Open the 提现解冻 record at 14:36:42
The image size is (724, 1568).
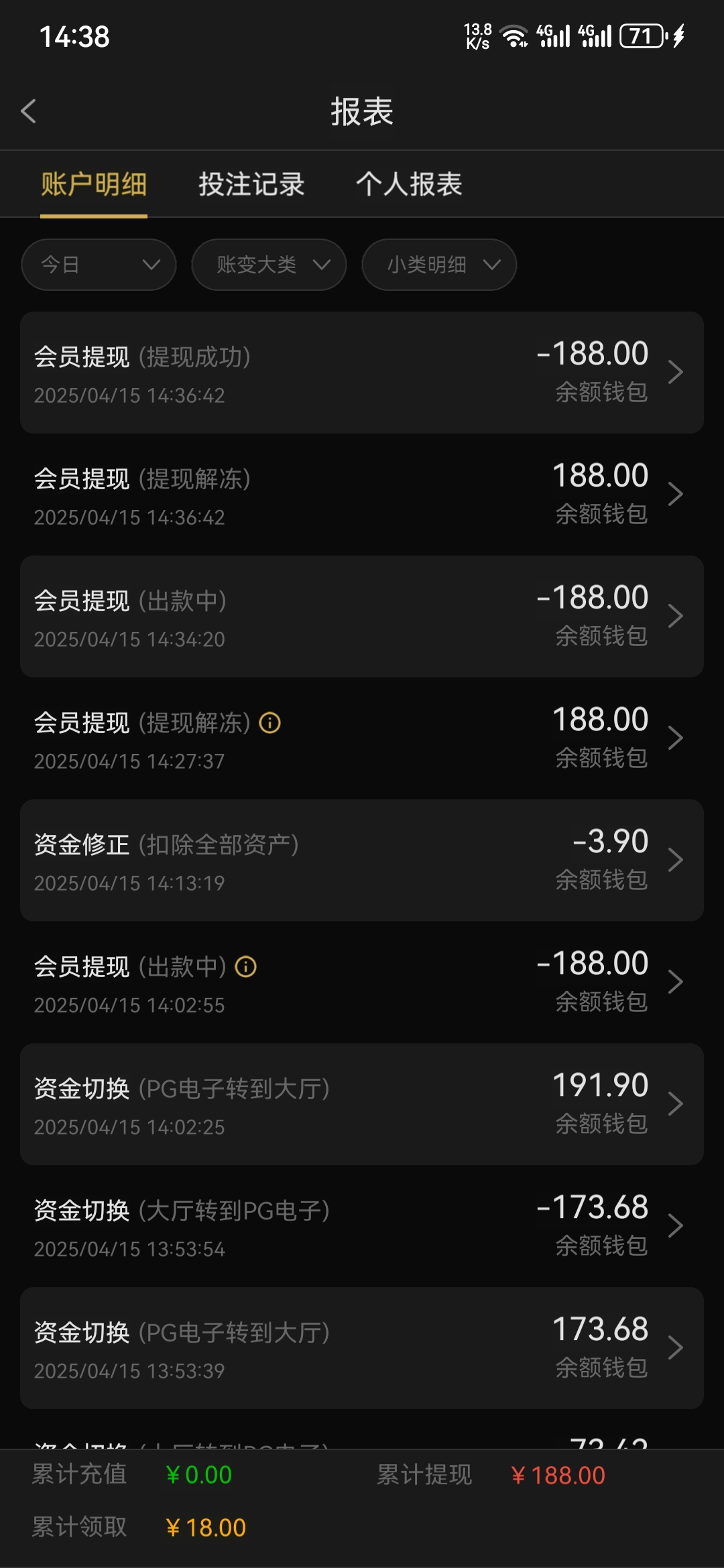(362, 495)
